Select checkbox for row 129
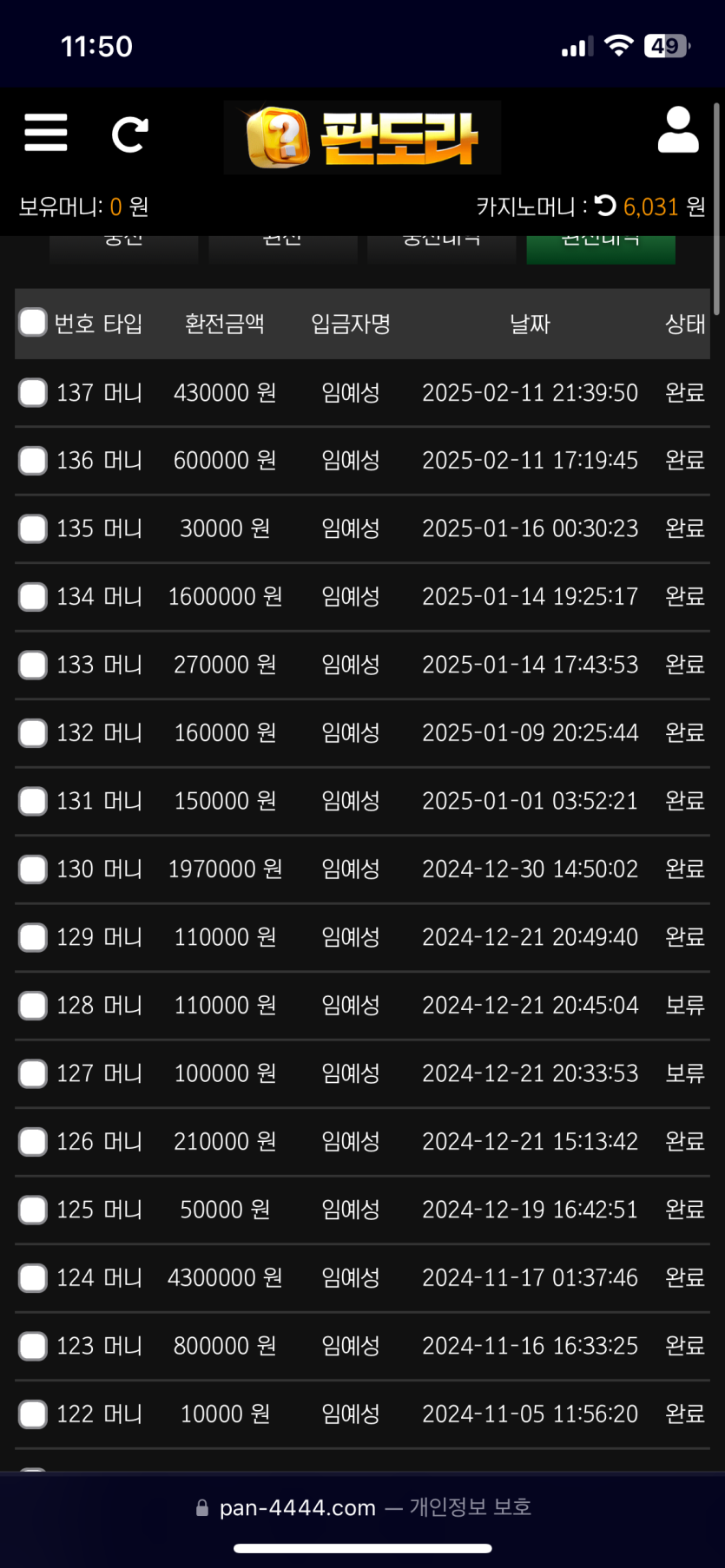 (x=33, y=937)
